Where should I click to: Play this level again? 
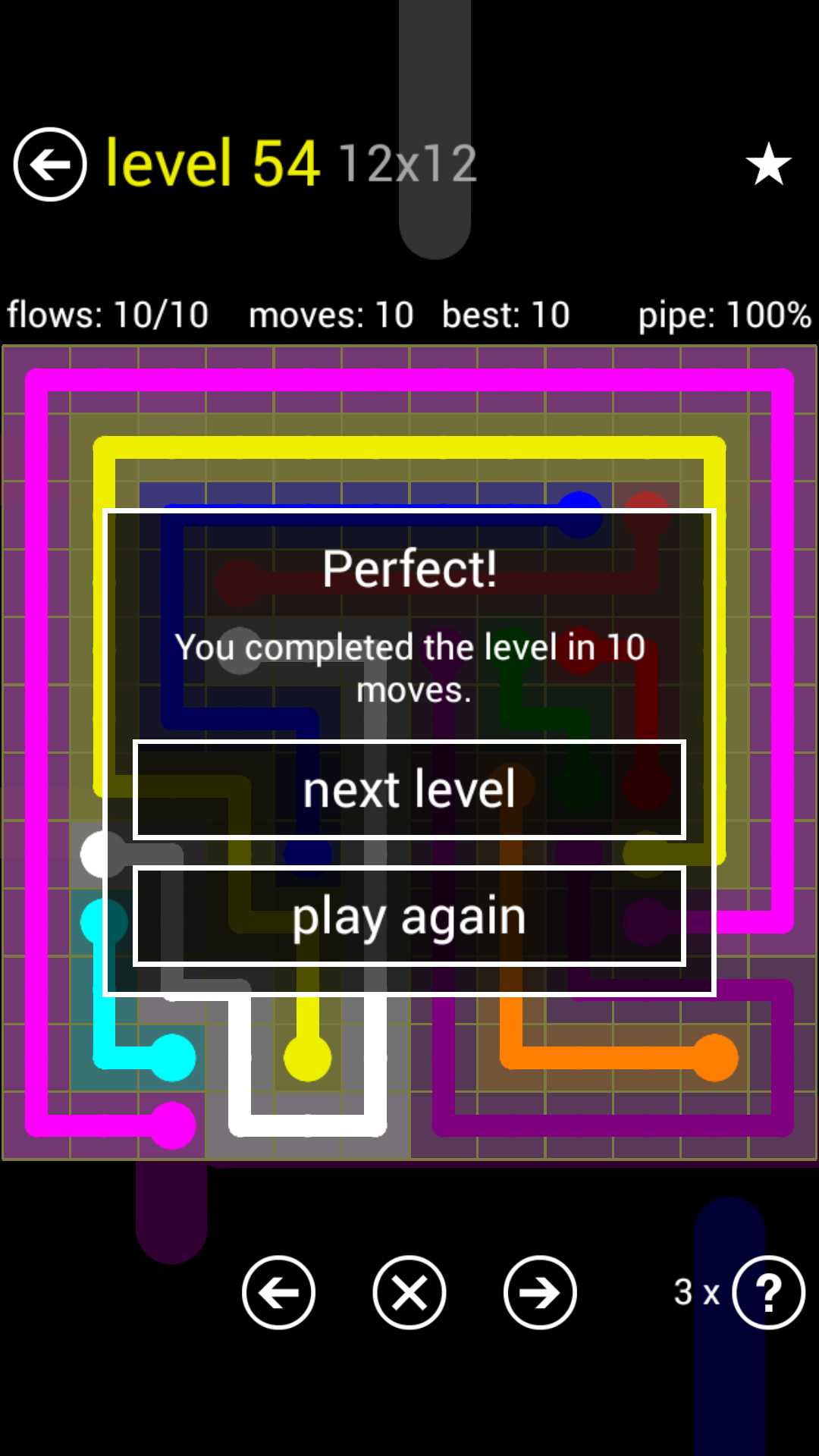[x=409, y=916]
